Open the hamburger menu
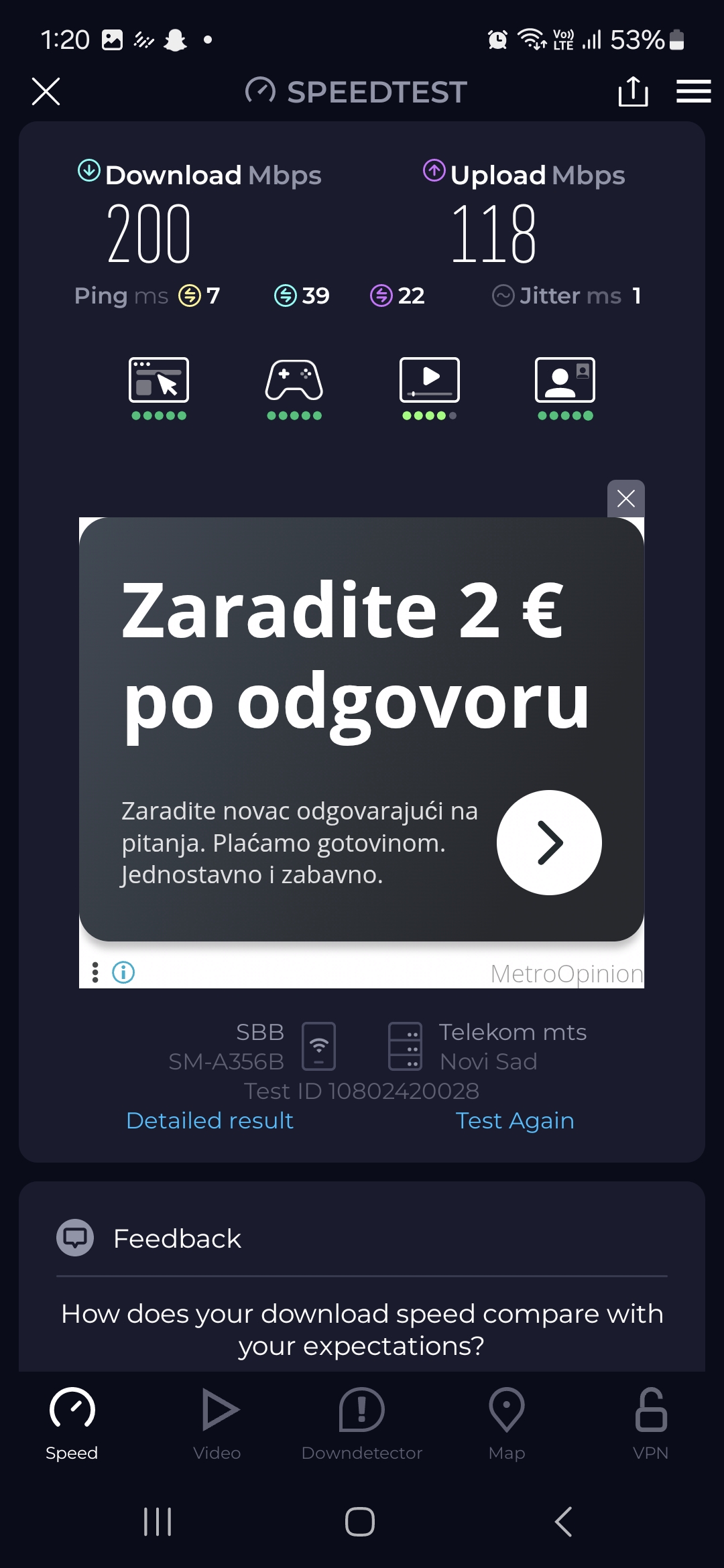The width and height of the screenshot is (724, 1568). (x=693, y=91)
